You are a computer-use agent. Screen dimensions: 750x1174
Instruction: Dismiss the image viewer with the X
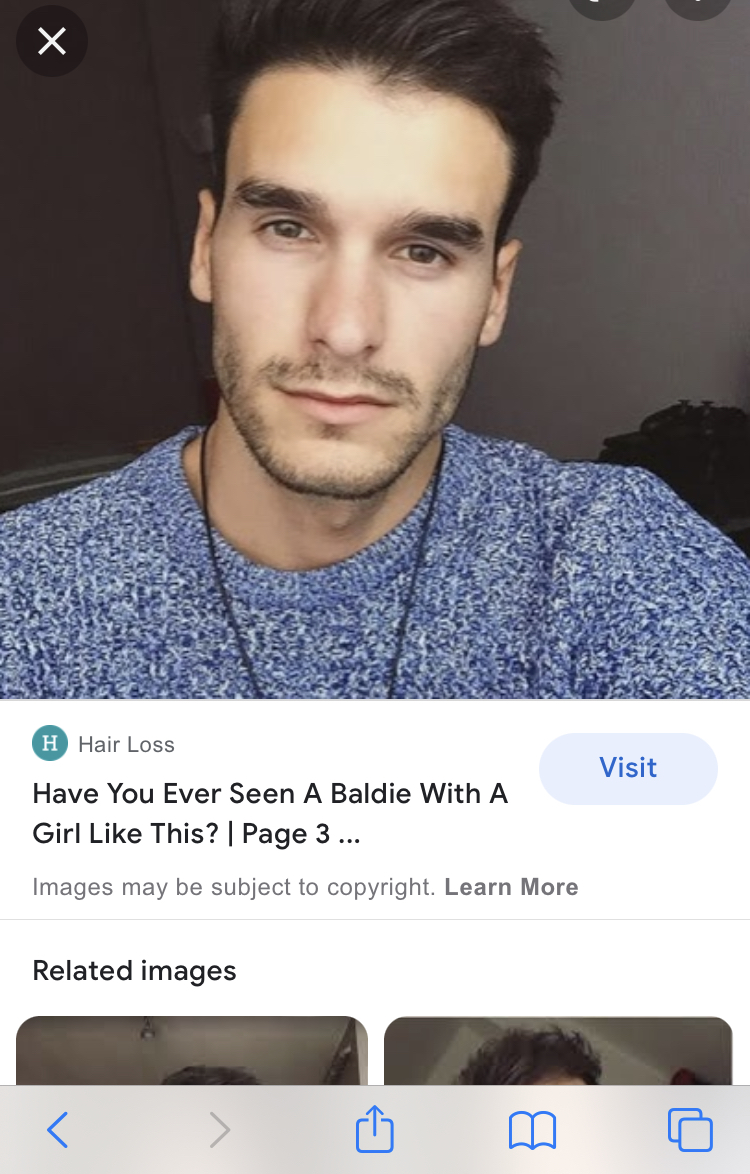pyautogui.click(x=51, y=41)
